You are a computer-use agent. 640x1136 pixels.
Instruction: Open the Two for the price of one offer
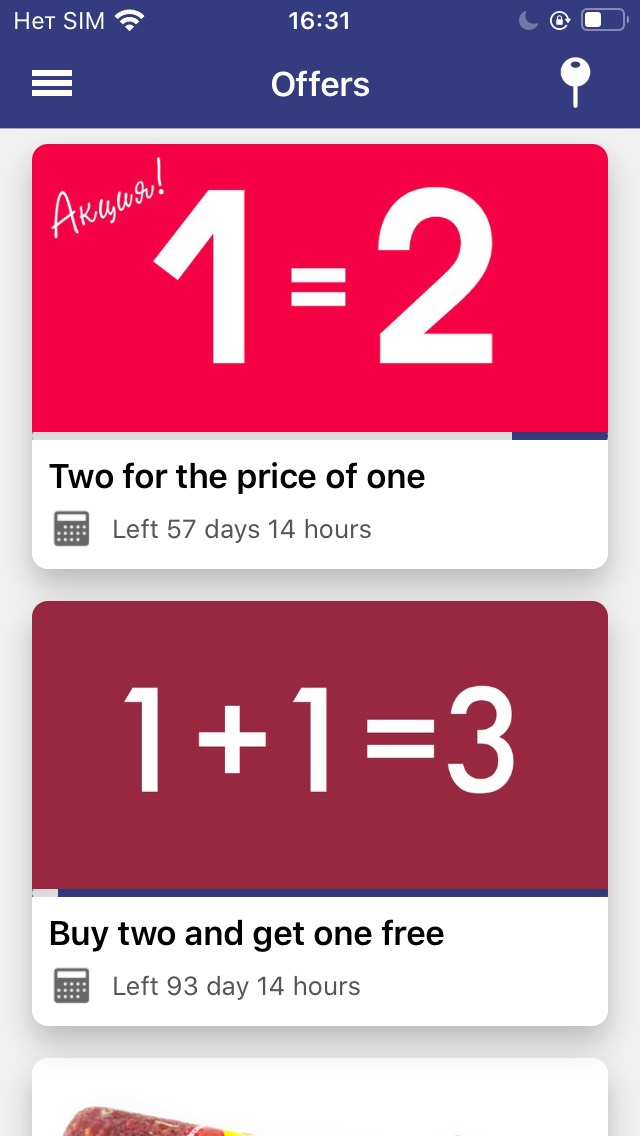pos(320,356)
